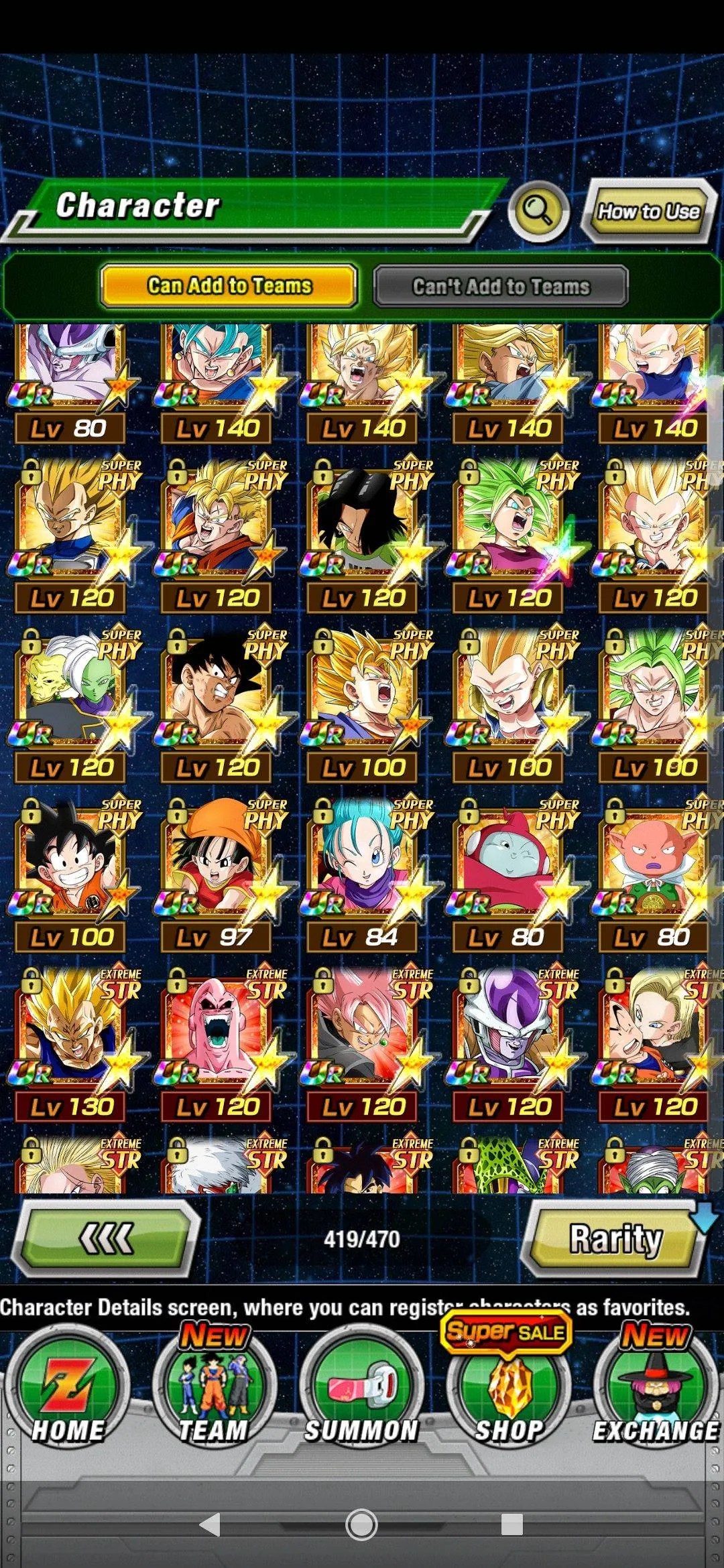Select the Can Add to Teams tab
This screenshot has width=724, height=1568.
(229, 286)
